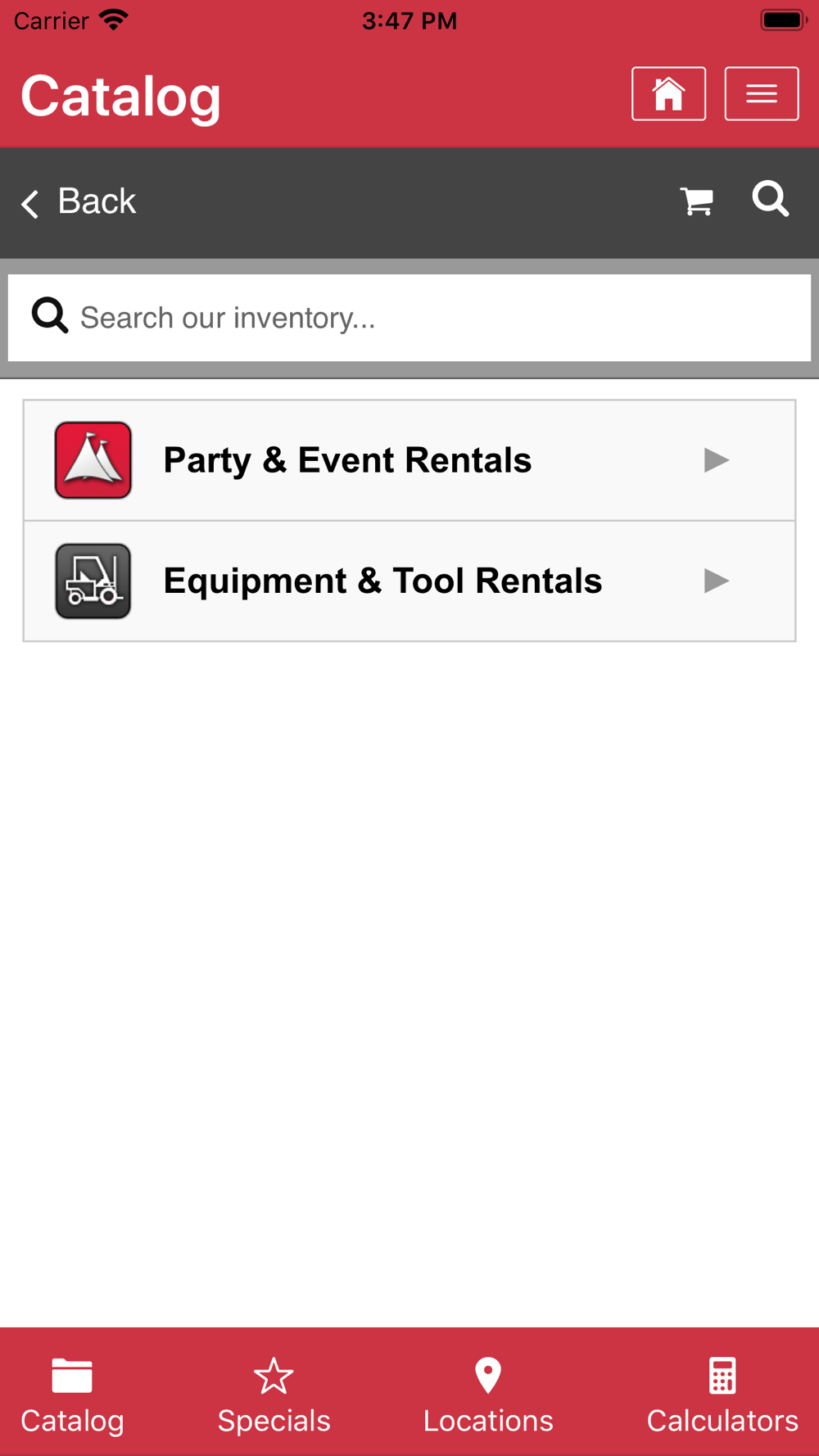Focus the Search our inventory field
Screen dimensions: 819x1456
pyautogui.click(x=409, y=318)
